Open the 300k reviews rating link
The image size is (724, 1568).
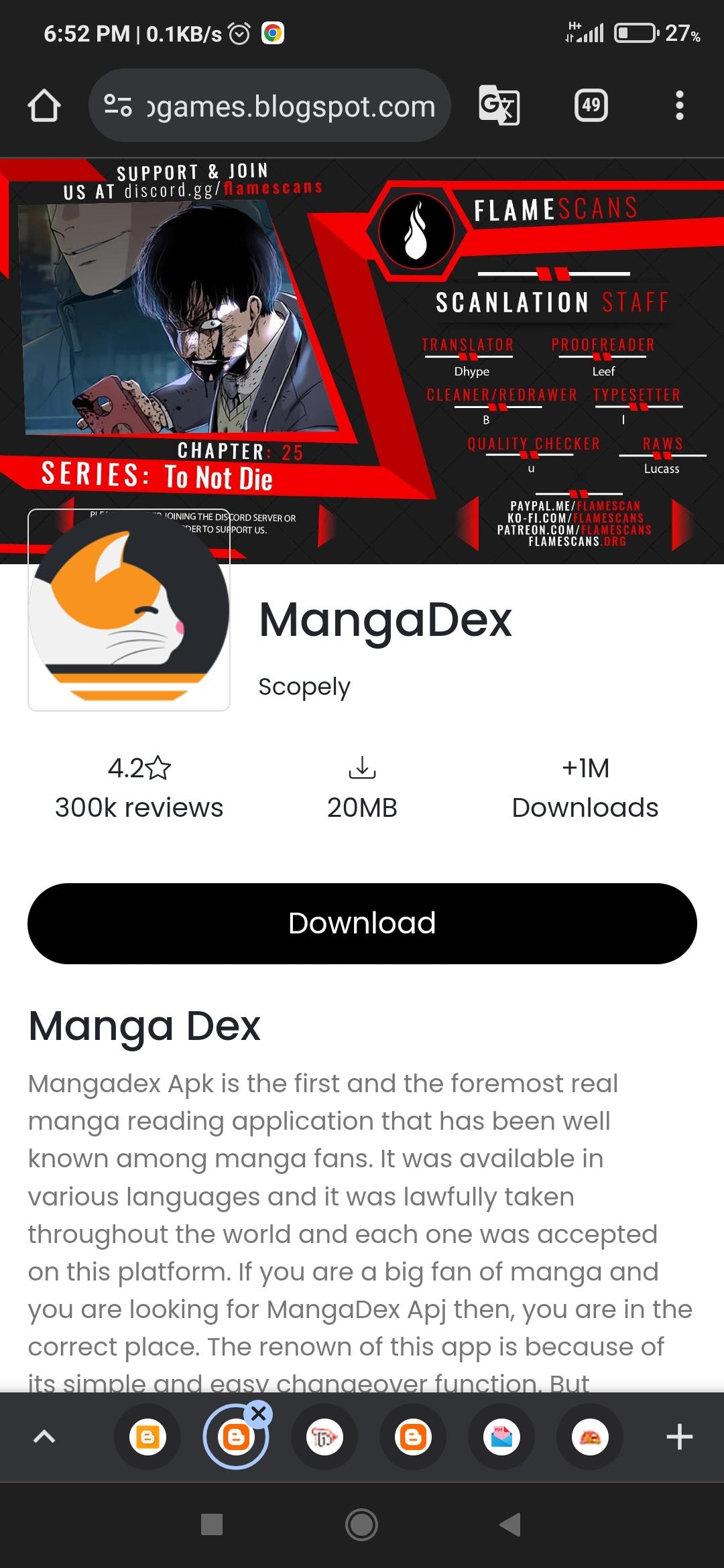click(x=139, y=808)
